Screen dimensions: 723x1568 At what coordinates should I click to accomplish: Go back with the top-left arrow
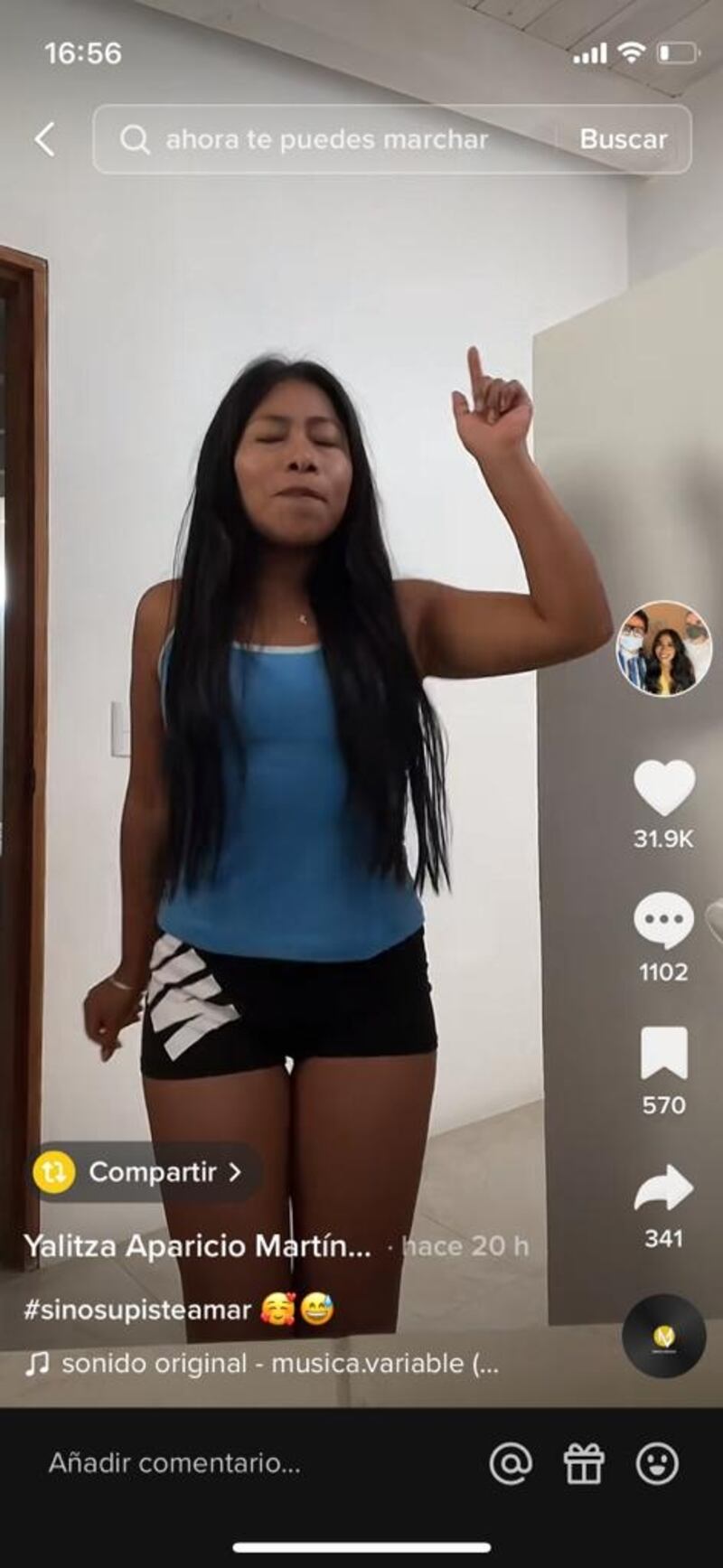45,139
